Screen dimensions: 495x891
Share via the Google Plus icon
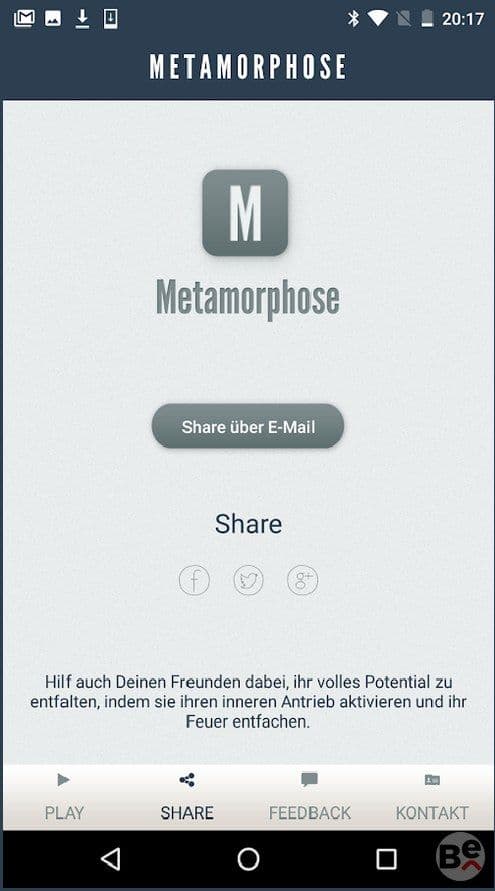302,580
